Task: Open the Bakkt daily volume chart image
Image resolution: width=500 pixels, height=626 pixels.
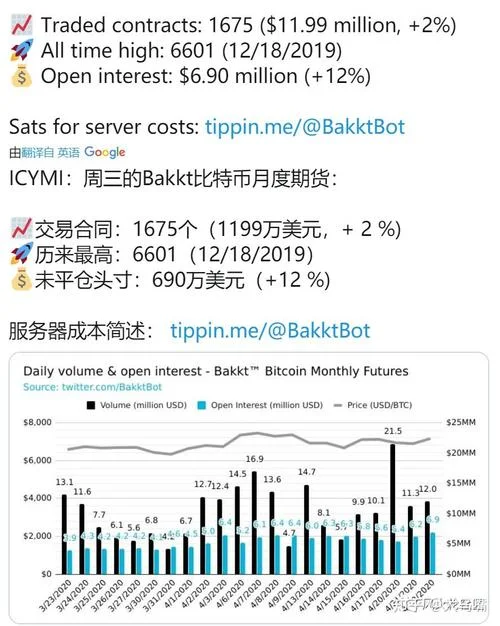Action: tap(249, 487)
